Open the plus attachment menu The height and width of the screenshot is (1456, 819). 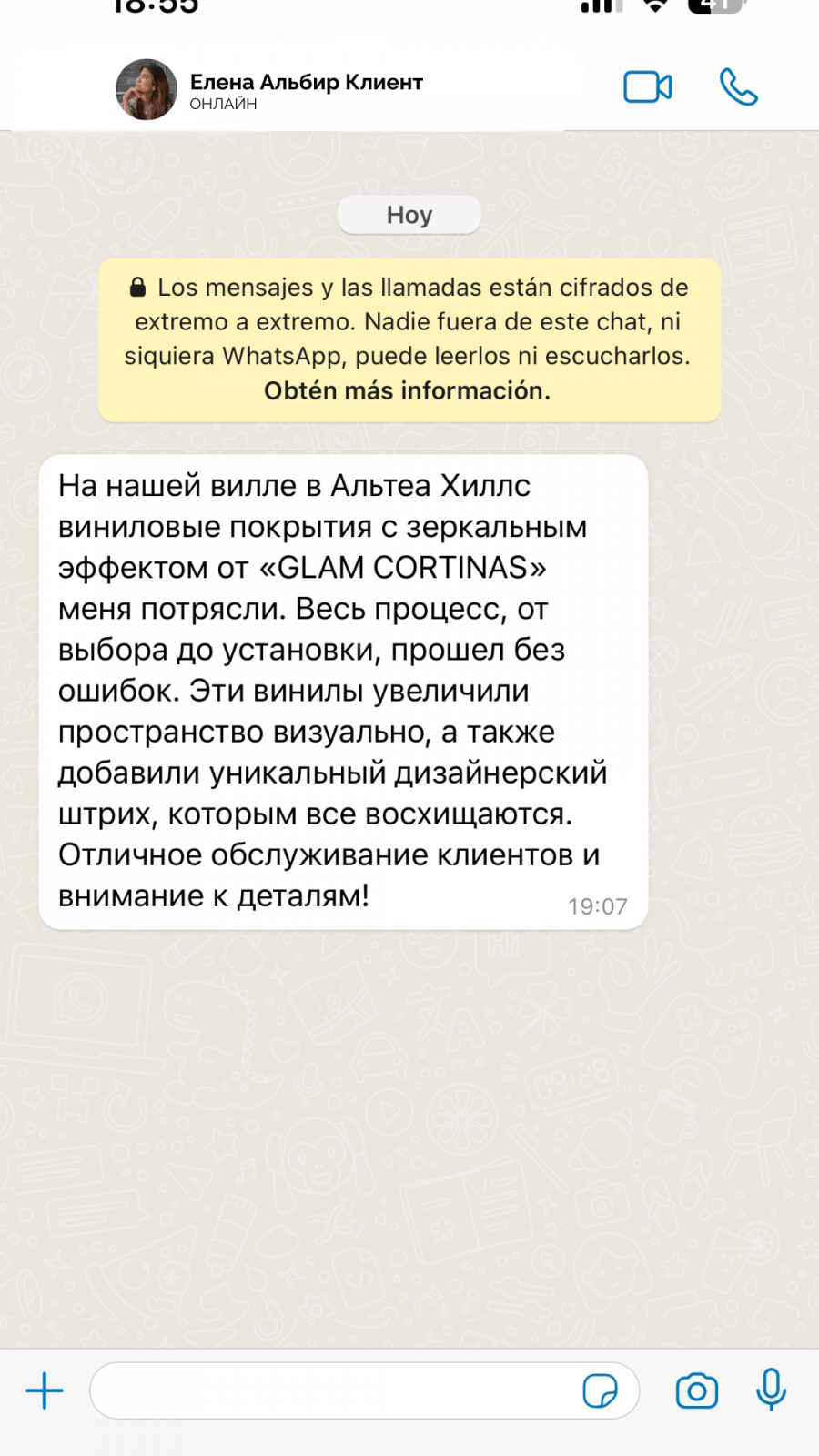point(44,1390)
